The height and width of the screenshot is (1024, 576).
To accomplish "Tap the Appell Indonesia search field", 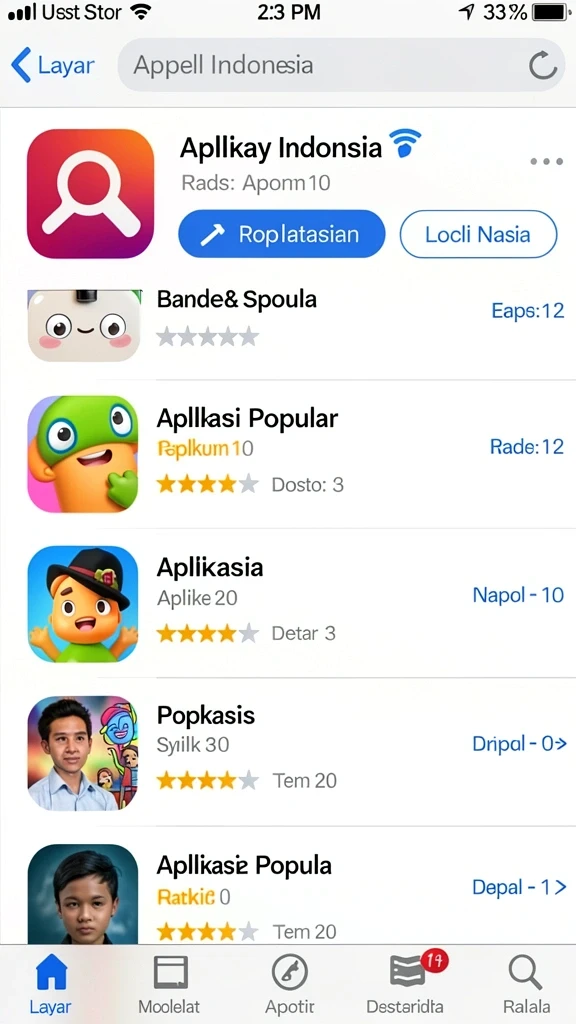I will coord(341,65).
